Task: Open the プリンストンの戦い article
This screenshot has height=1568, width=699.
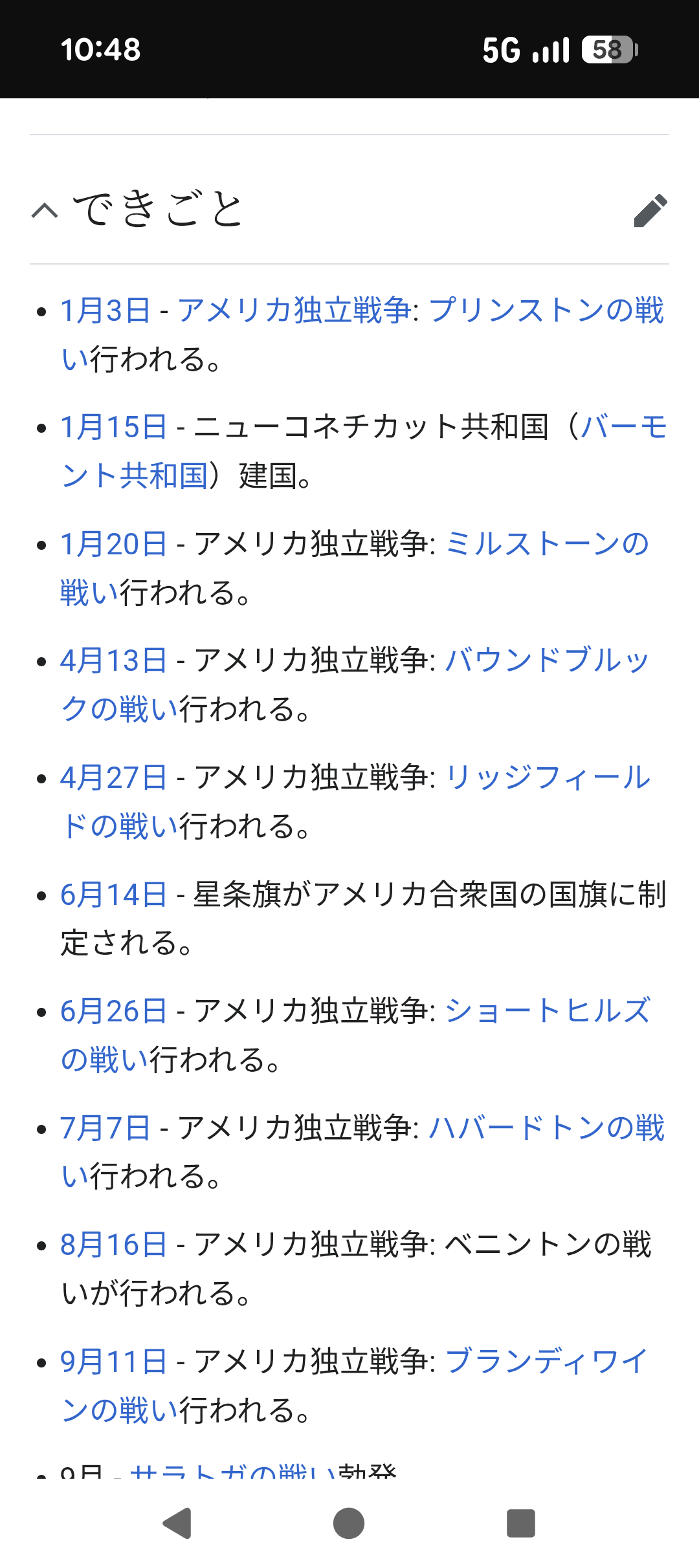Action: pos(546,310)
